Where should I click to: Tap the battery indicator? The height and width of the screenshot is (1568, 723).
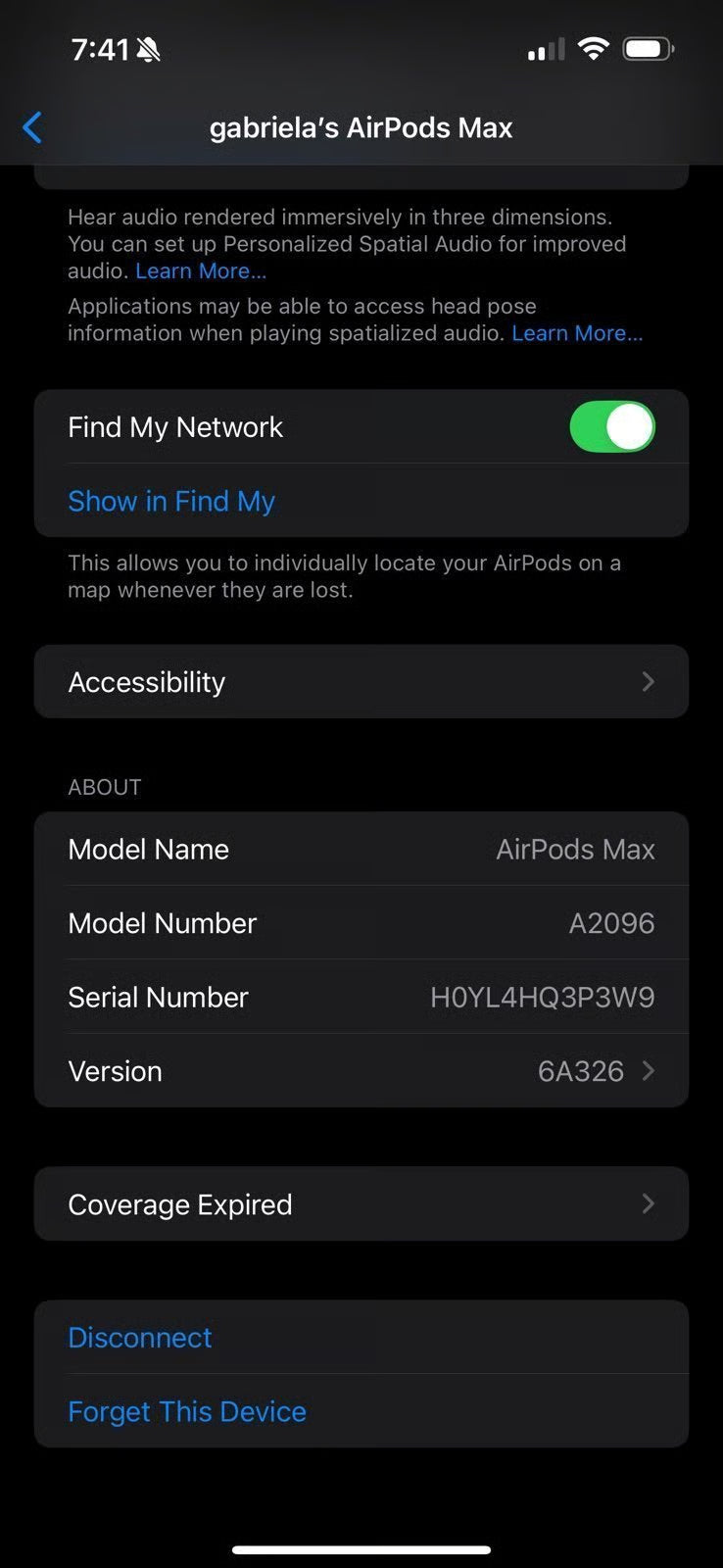pos(648,48)
